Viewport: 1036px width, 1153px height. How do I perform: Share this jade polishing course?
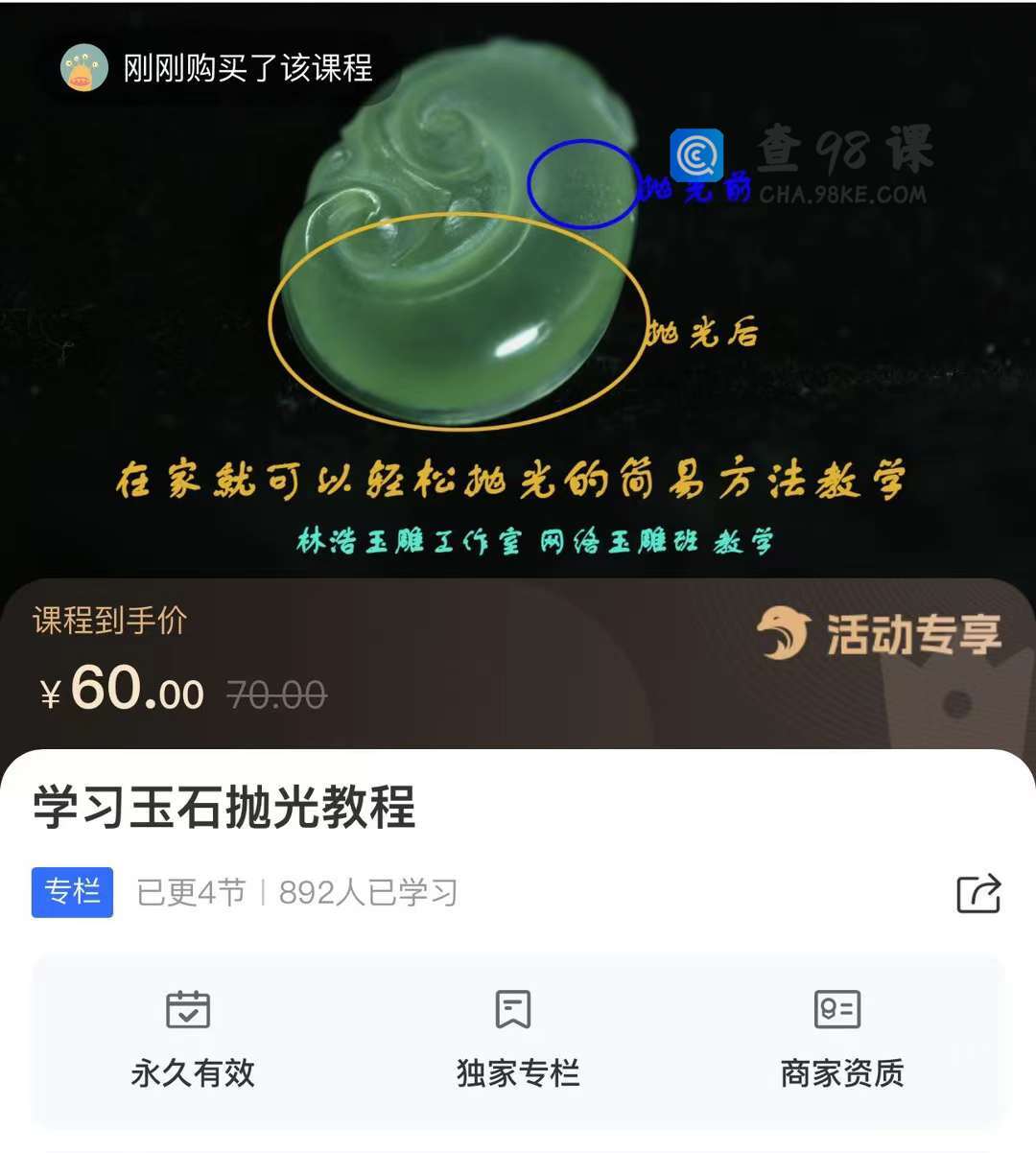tap(978, 893)
